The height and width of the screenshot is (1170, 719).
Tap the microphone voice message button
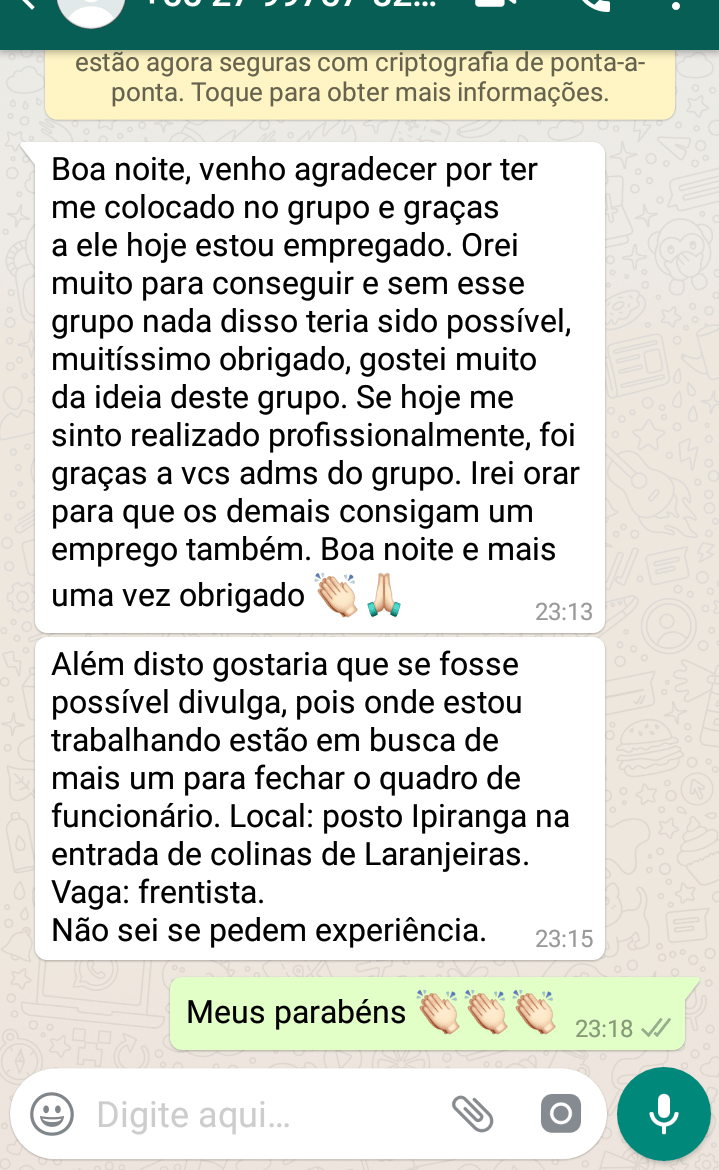coord(663,1113)
